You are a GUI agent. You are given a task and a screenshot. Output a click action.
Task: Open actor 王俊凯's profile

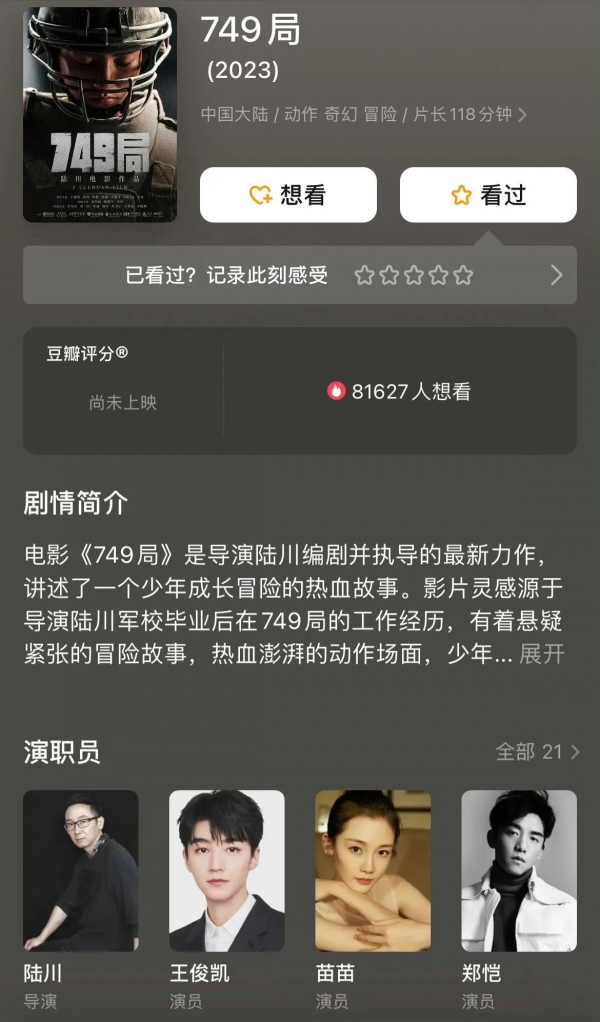pyautogui.click(x=227, y=870)
